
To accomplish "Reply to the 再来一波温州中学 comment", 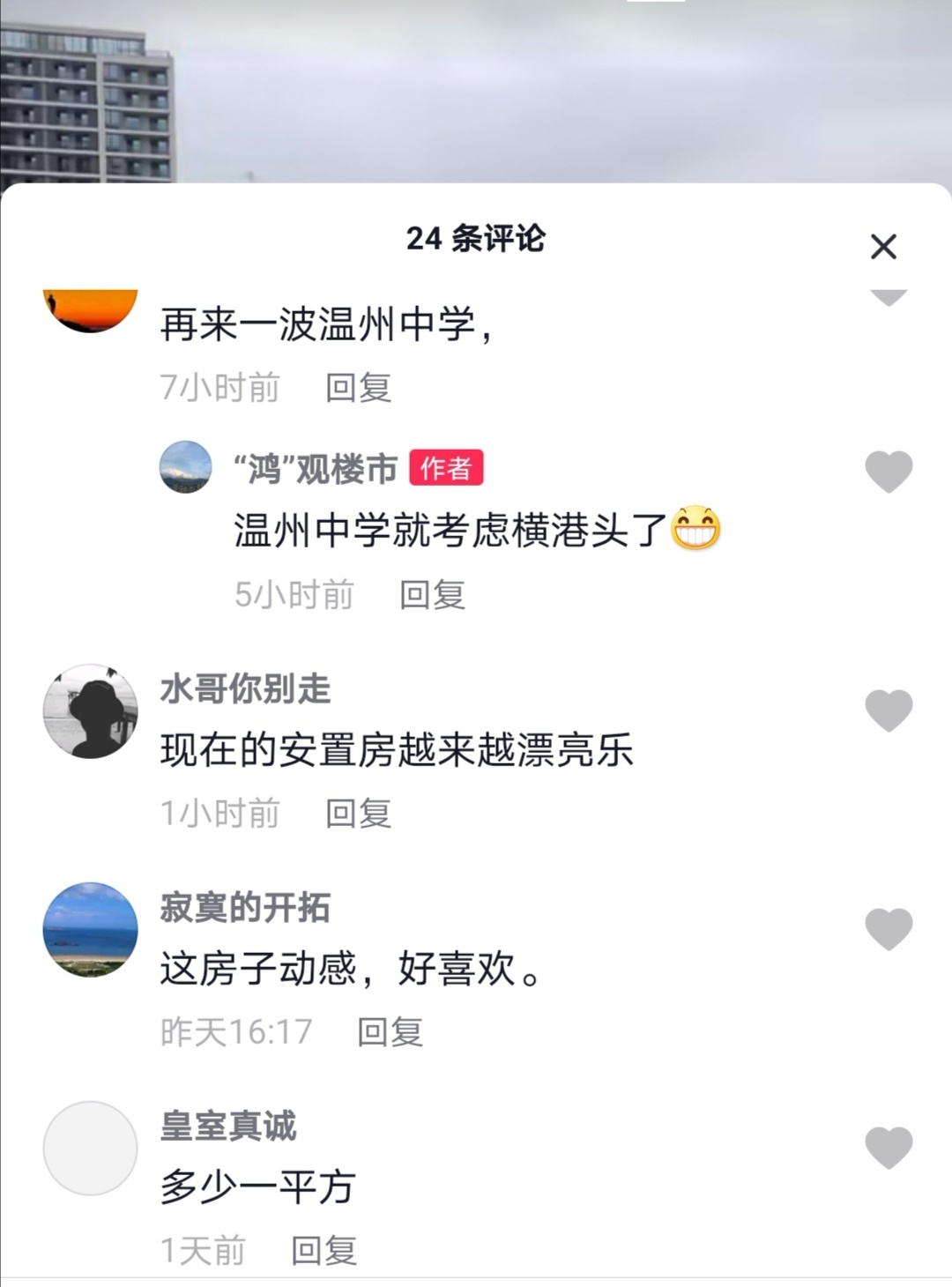I will (358, 388).
